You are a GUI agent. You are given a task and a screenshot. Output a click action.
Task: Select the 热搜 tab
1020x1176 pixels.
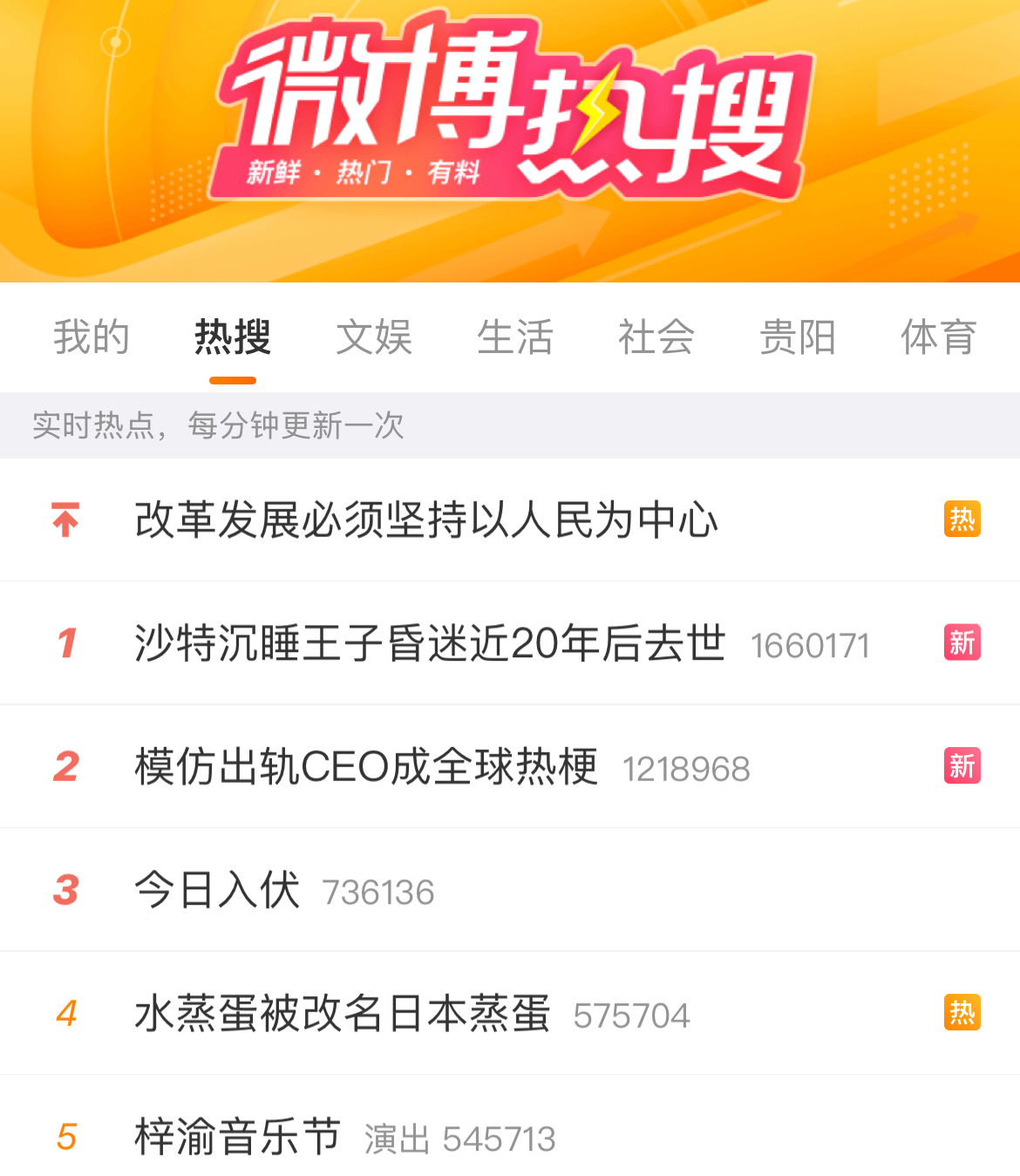233,337
